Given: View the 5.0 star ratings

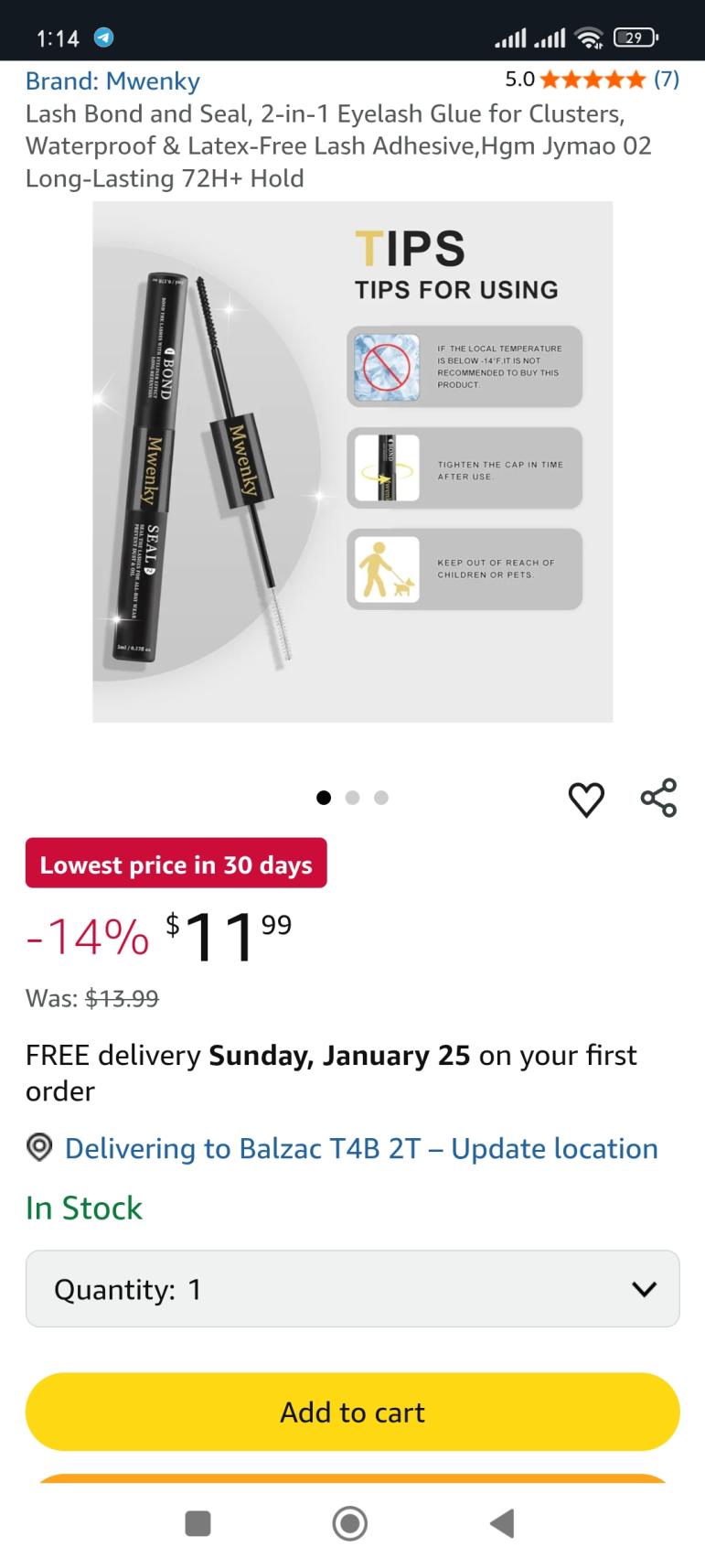Looking at the screenshot, I should pyautogui.click(x=593, y=80).
